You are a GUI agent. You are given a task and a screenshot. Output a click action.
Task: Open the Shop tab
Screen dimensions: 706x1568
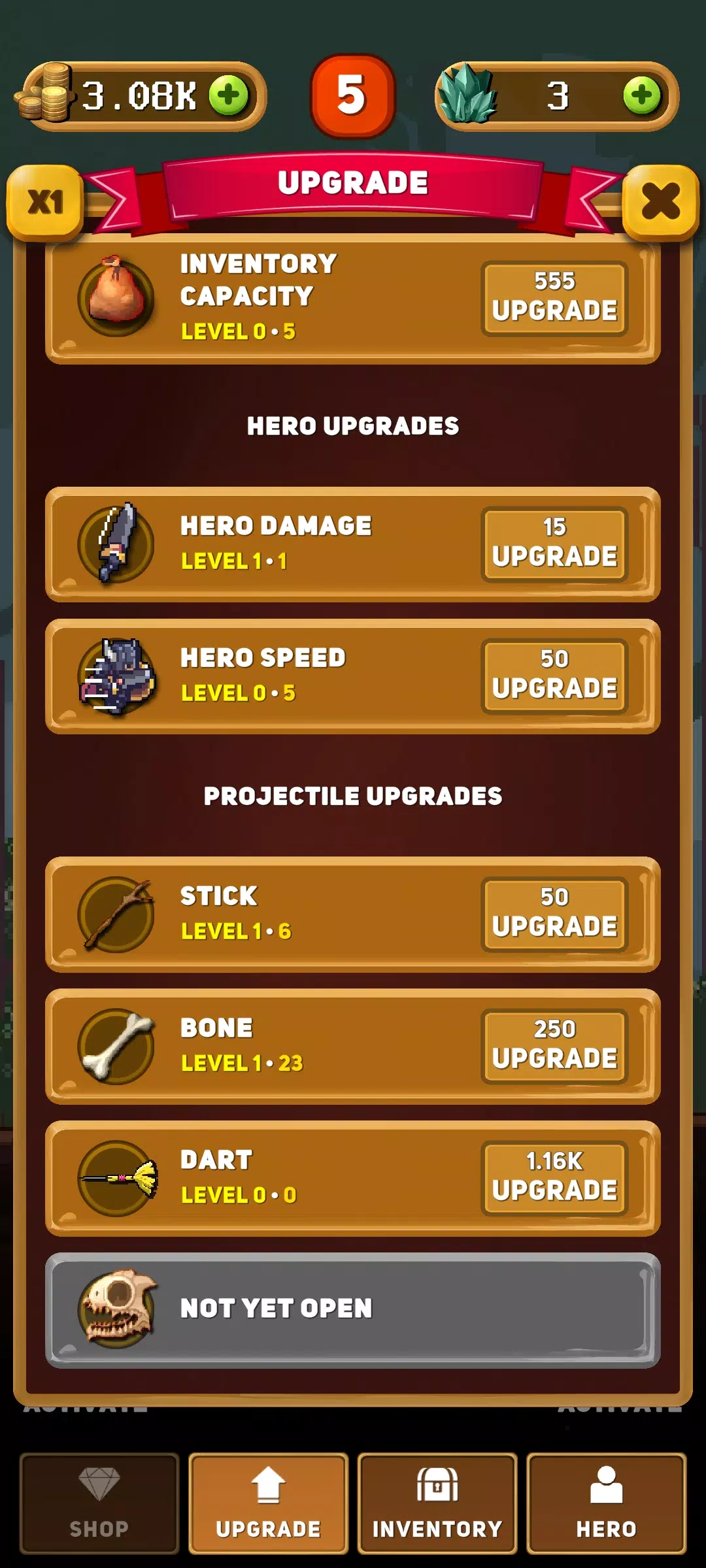[99, 1503]
